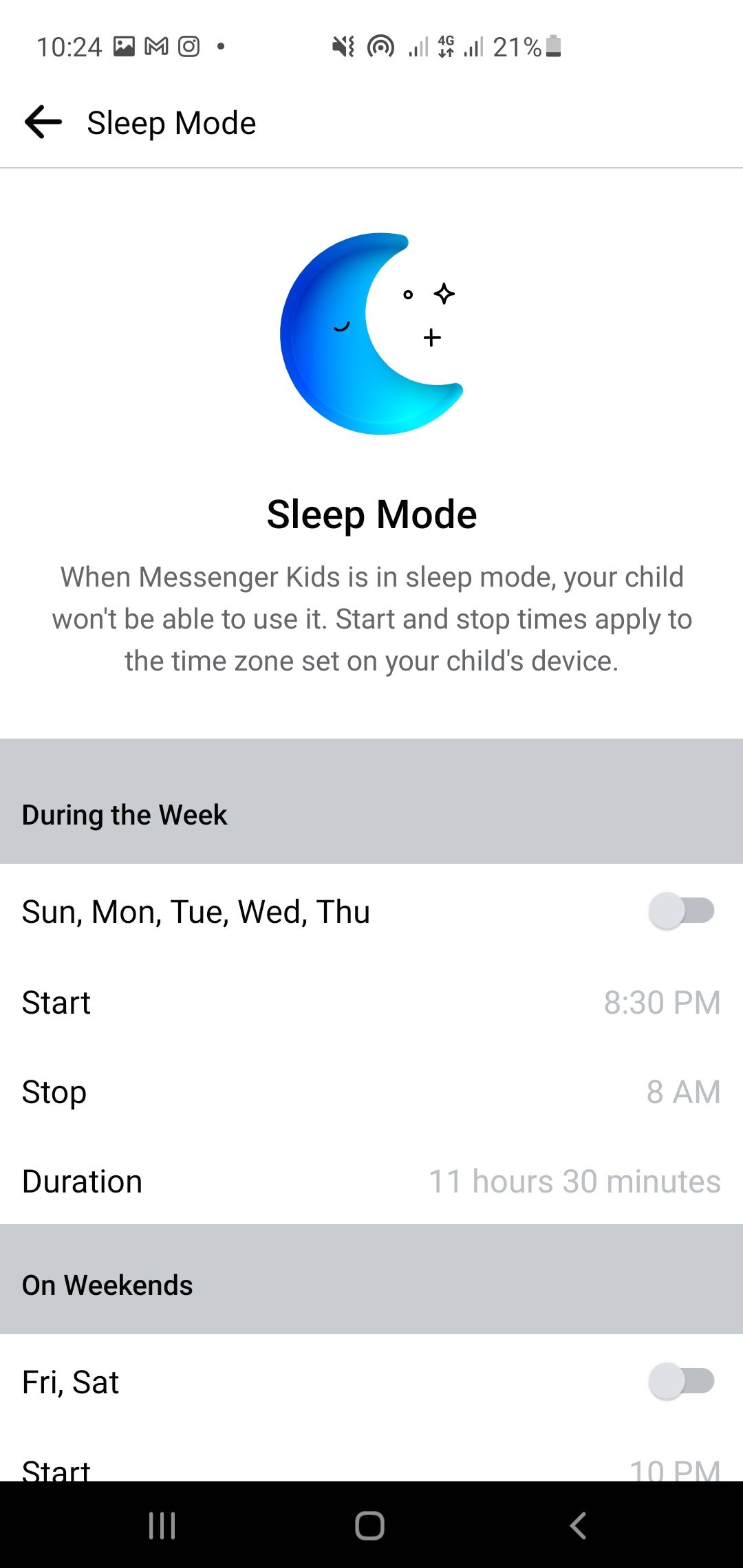This screenshot has height=1568, width=743.
Task: Turn on Fri, Sat sleep mode
Action: [680, 1381]
